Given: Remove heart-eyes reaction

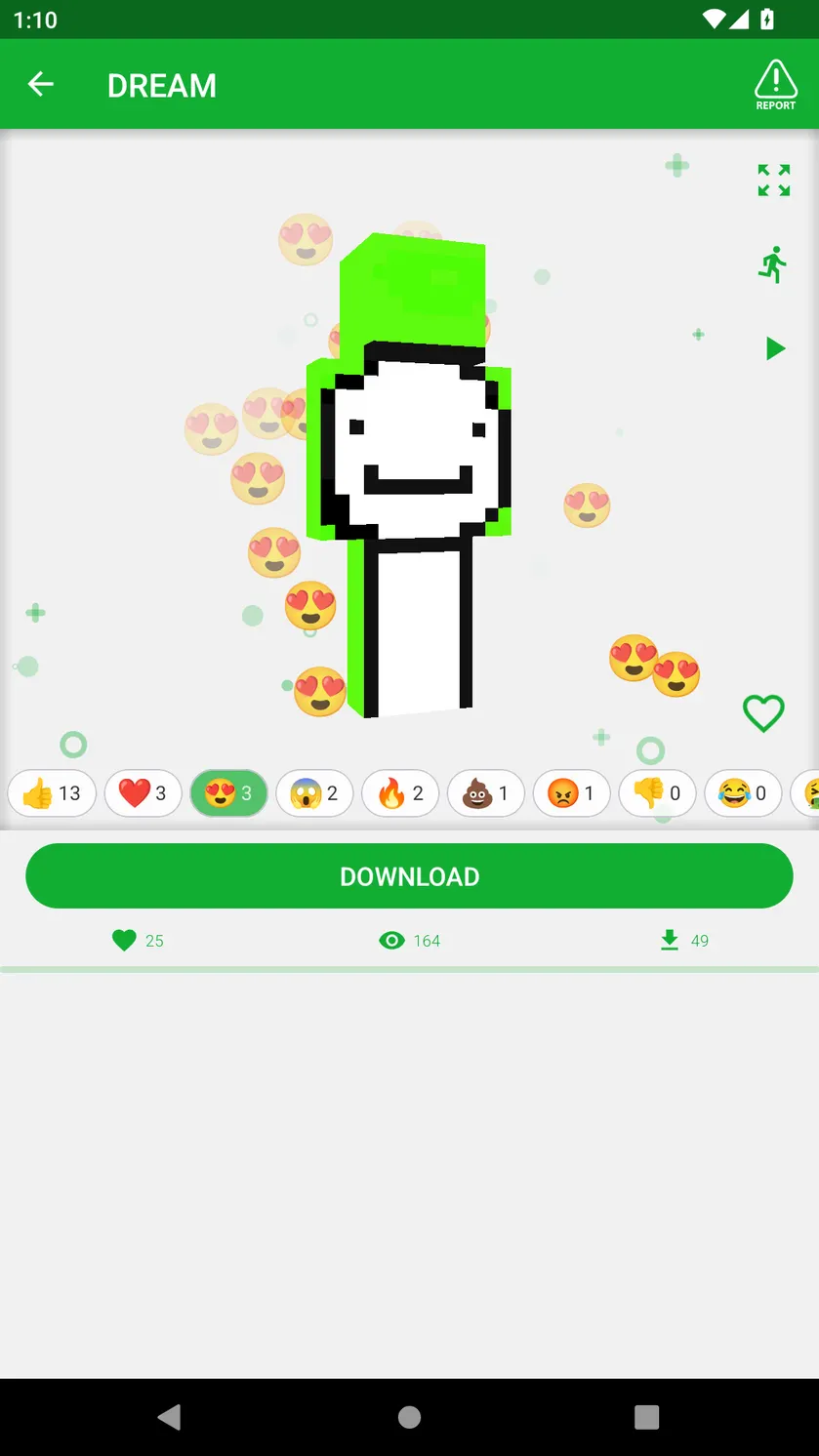Looking at the screenshot, I should [x=228, y=793].
